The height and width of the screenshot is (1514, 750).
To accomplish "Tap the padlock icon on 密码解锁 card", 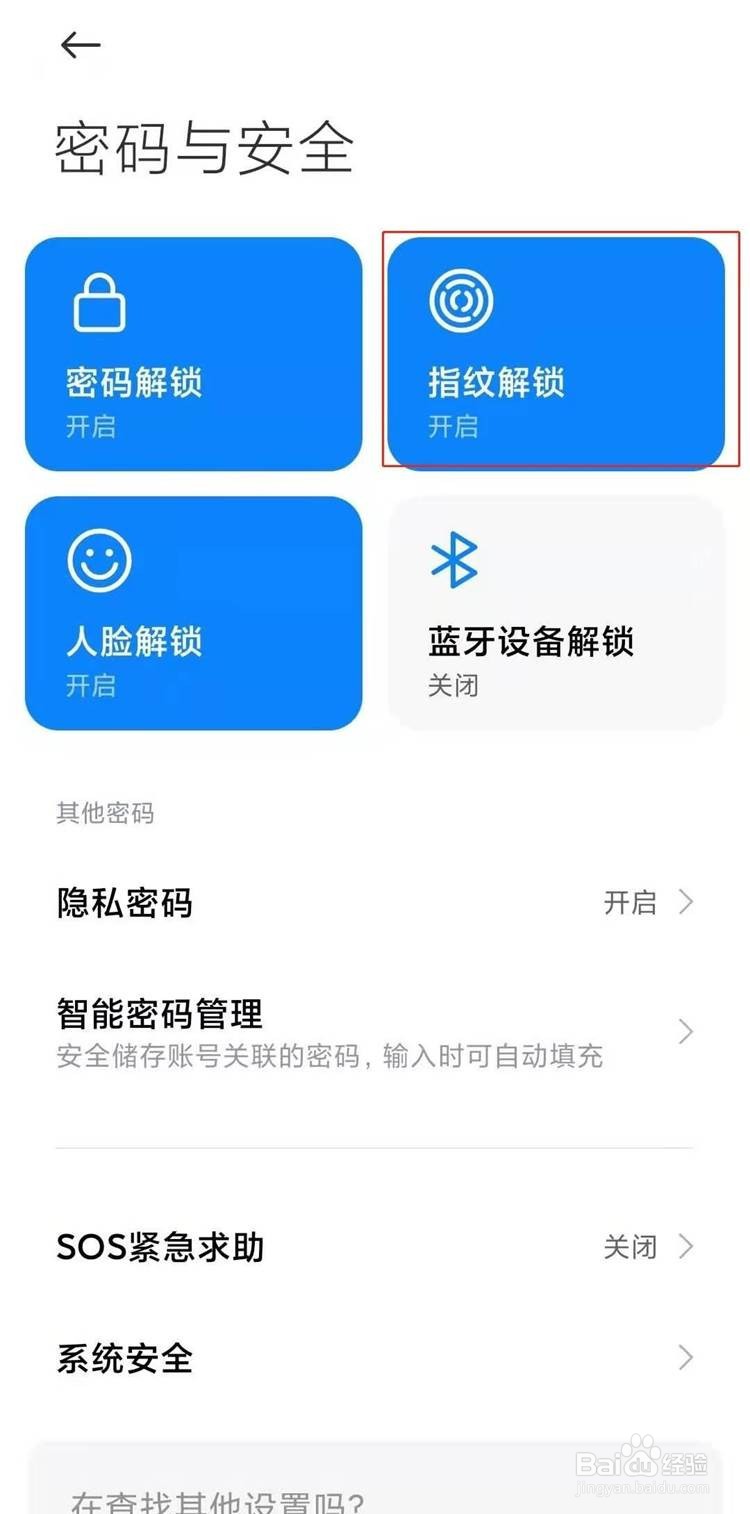I will tap(98, 304).
